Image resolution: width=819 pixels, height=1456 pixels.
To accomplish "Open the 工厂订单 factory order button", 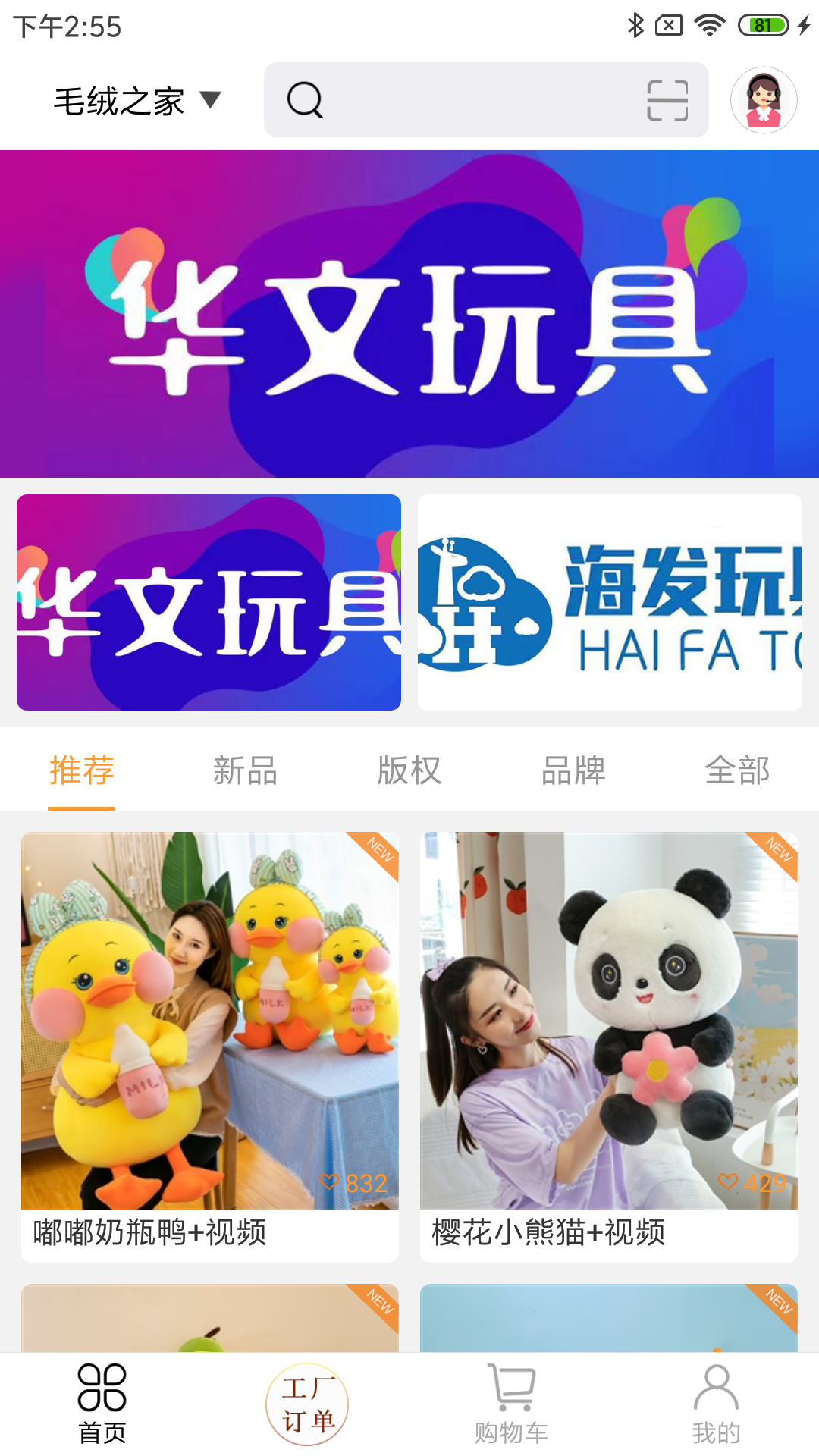I will pyautogui.click(x=308, y=1404).
